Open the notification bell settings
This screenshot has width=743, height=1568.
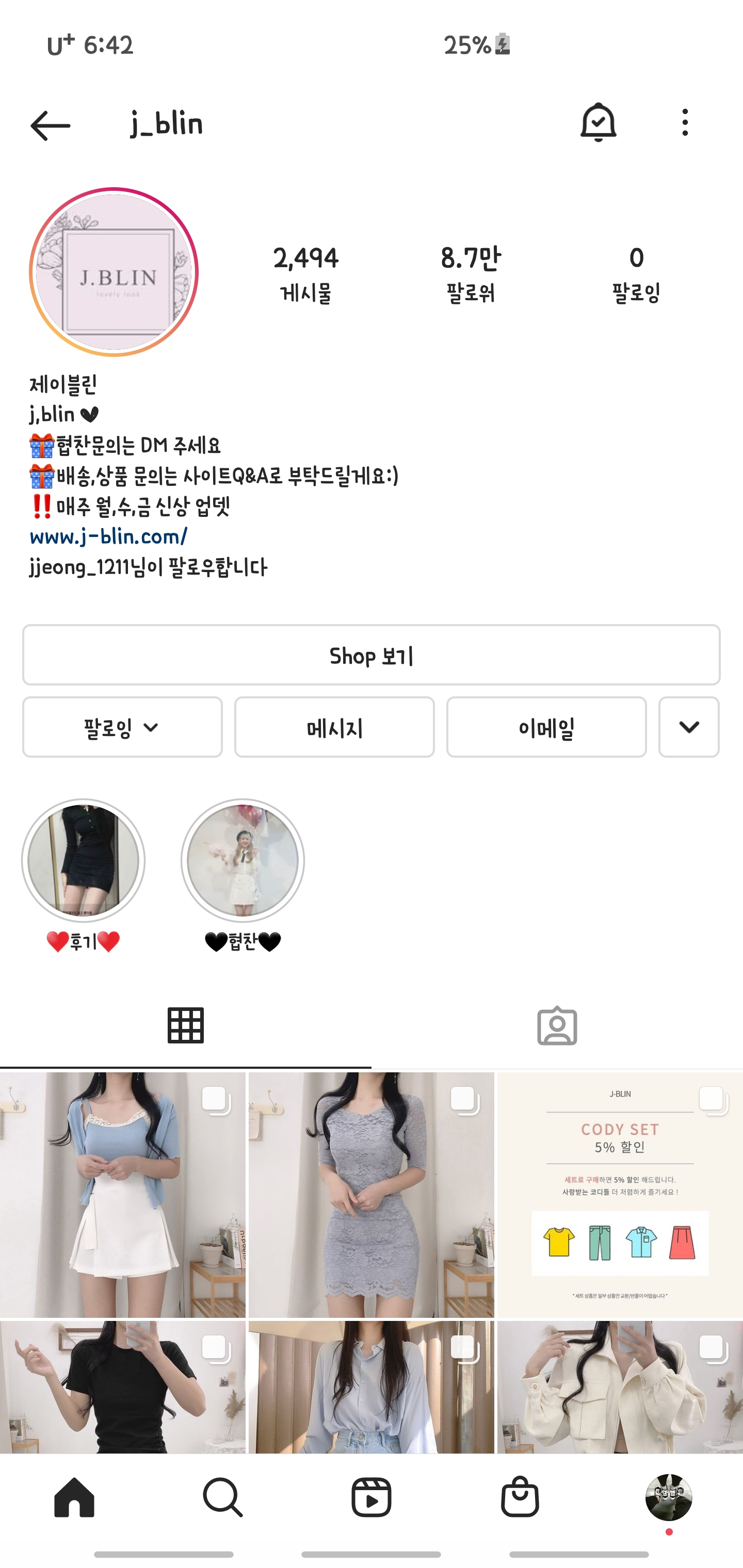click(x=598, y=123)
